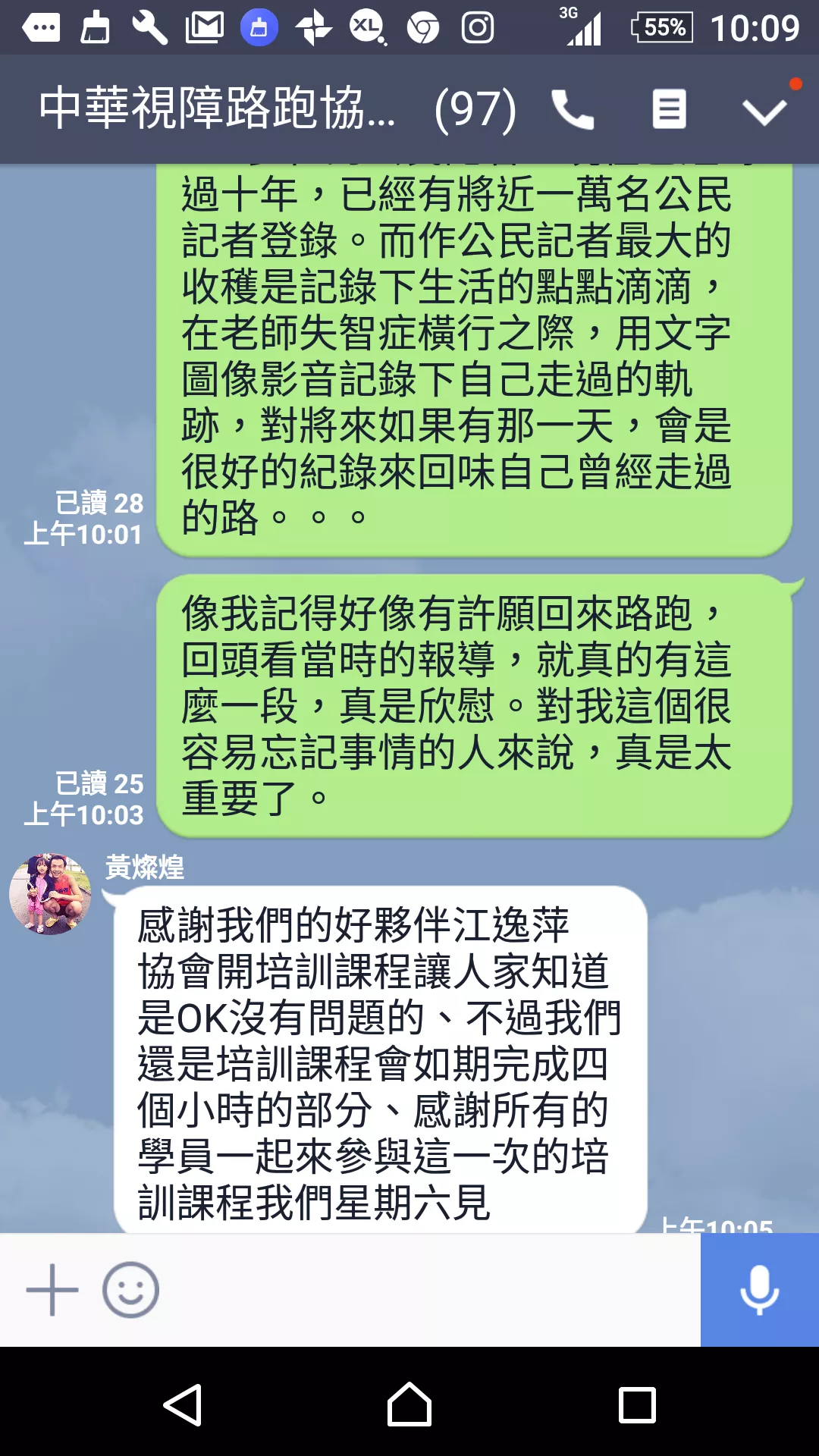
Task: Record a voice message with the microphone
Action: (x=759, y=1290)
